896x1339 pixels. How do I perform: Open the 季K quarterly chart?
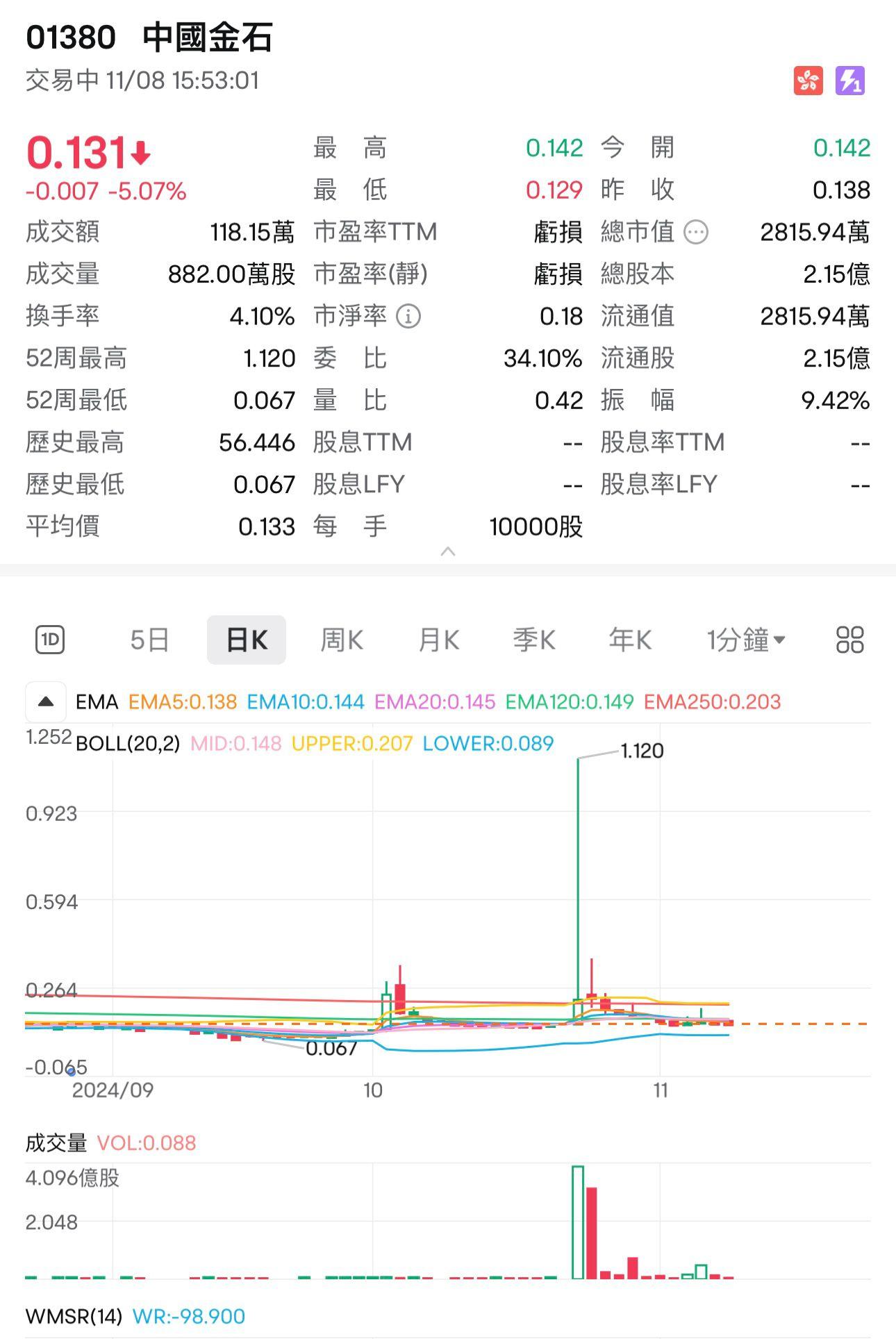point(534,640)
